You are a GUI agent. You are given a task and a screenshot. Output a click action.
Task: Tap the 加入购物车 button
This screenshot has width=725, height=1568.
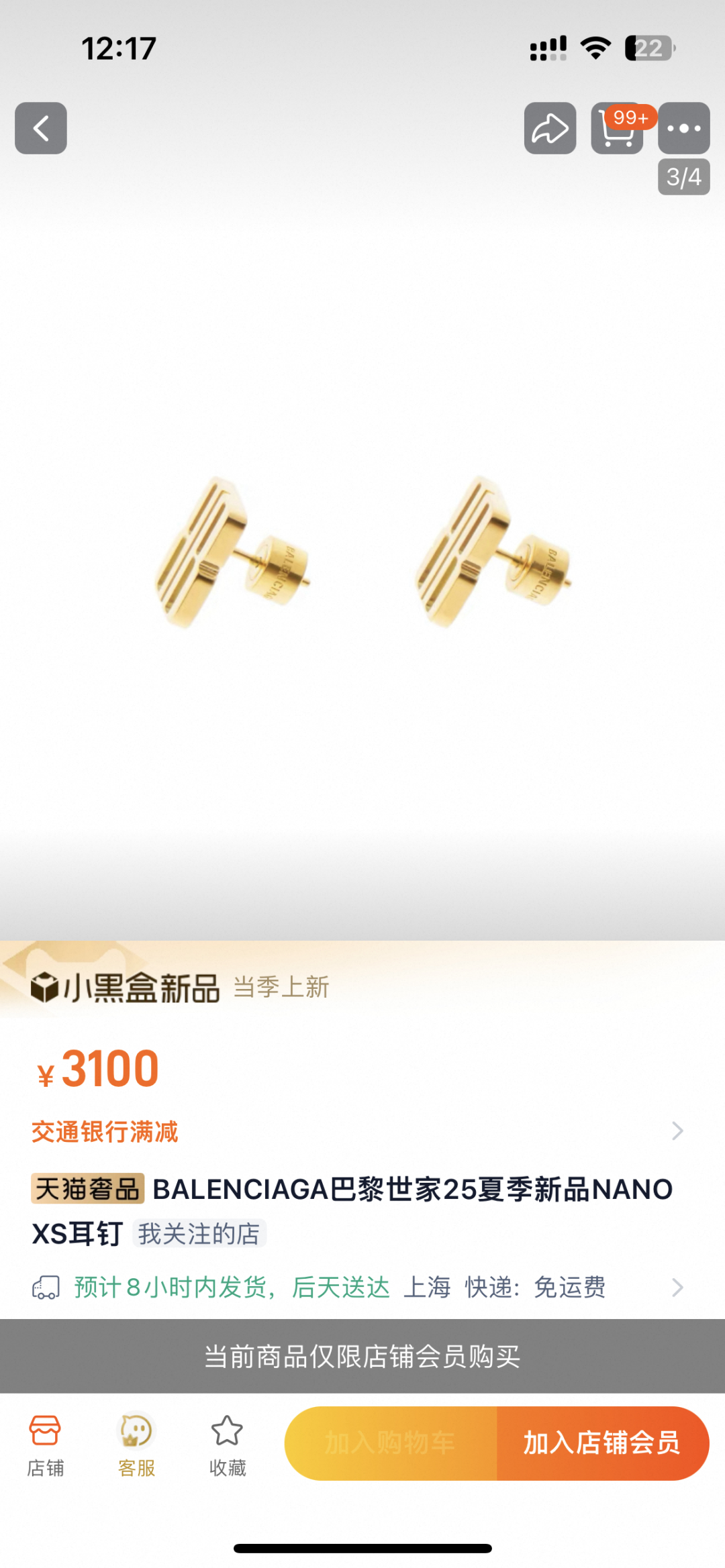pyautogui.click(x=391, y=1443)
